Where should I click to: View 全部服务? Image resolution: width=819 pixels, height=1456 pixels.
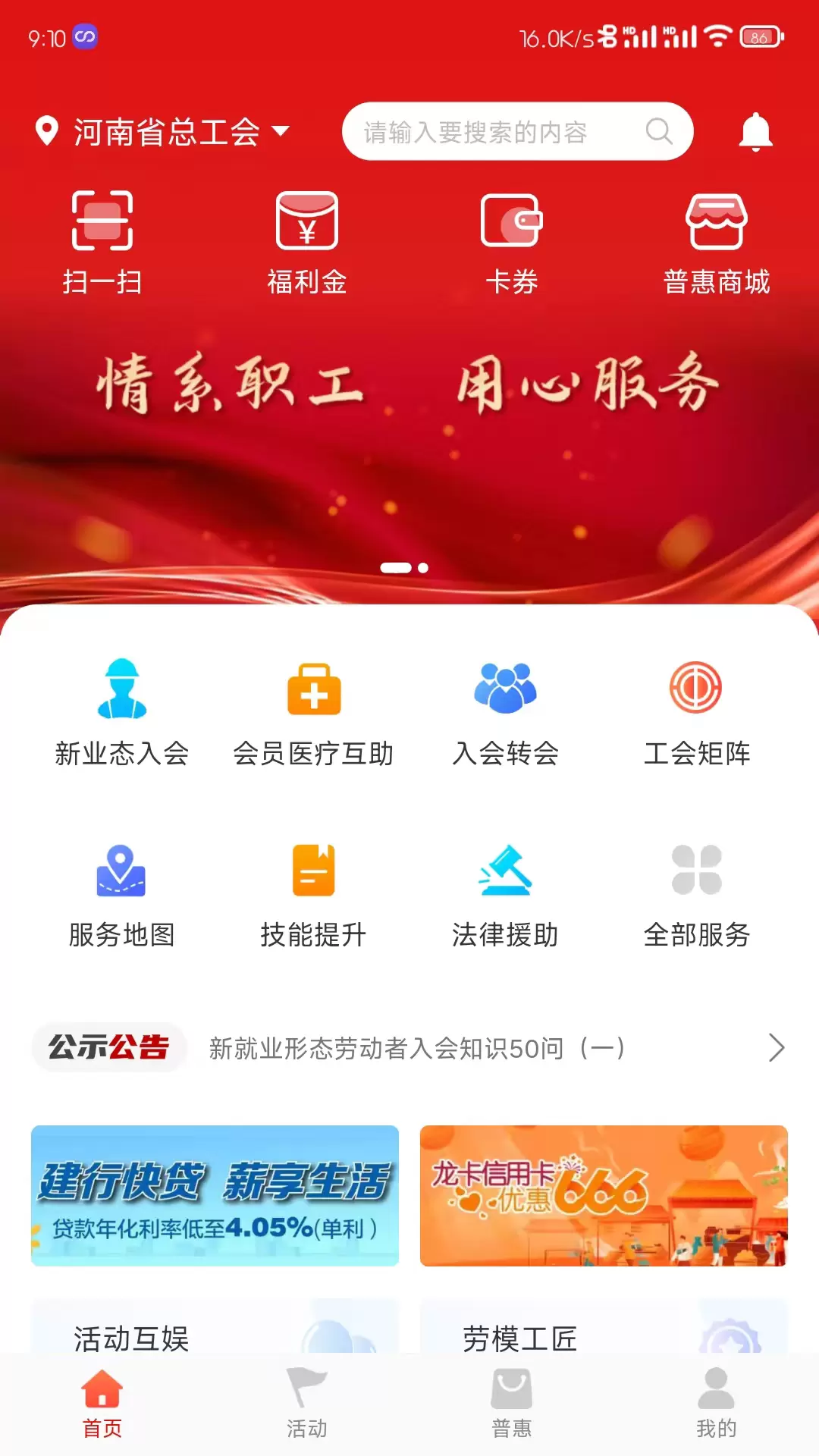(696, 896)
